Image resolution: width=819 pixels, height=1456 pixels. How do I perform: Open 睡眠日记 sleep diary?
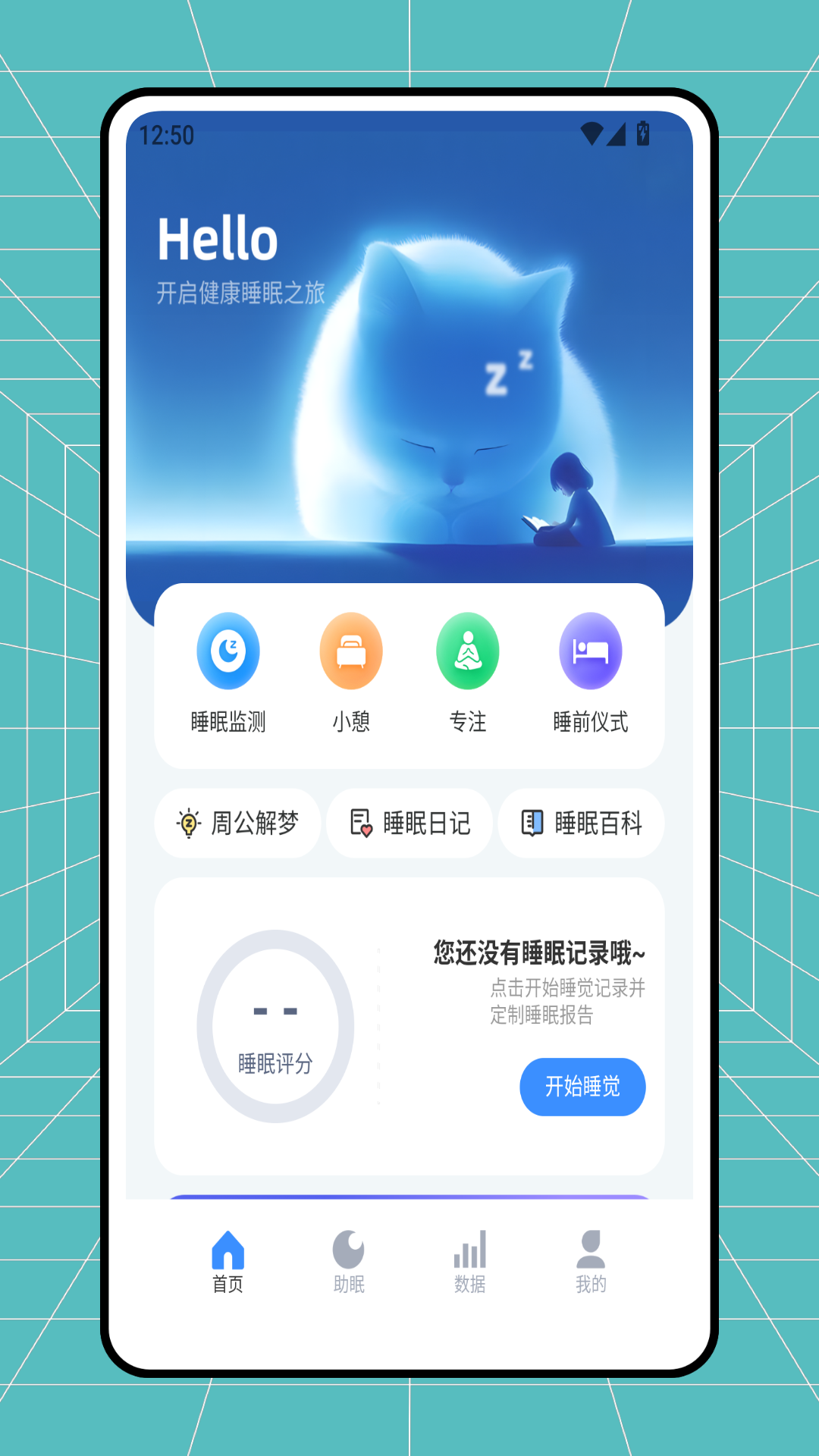[409, 824]
